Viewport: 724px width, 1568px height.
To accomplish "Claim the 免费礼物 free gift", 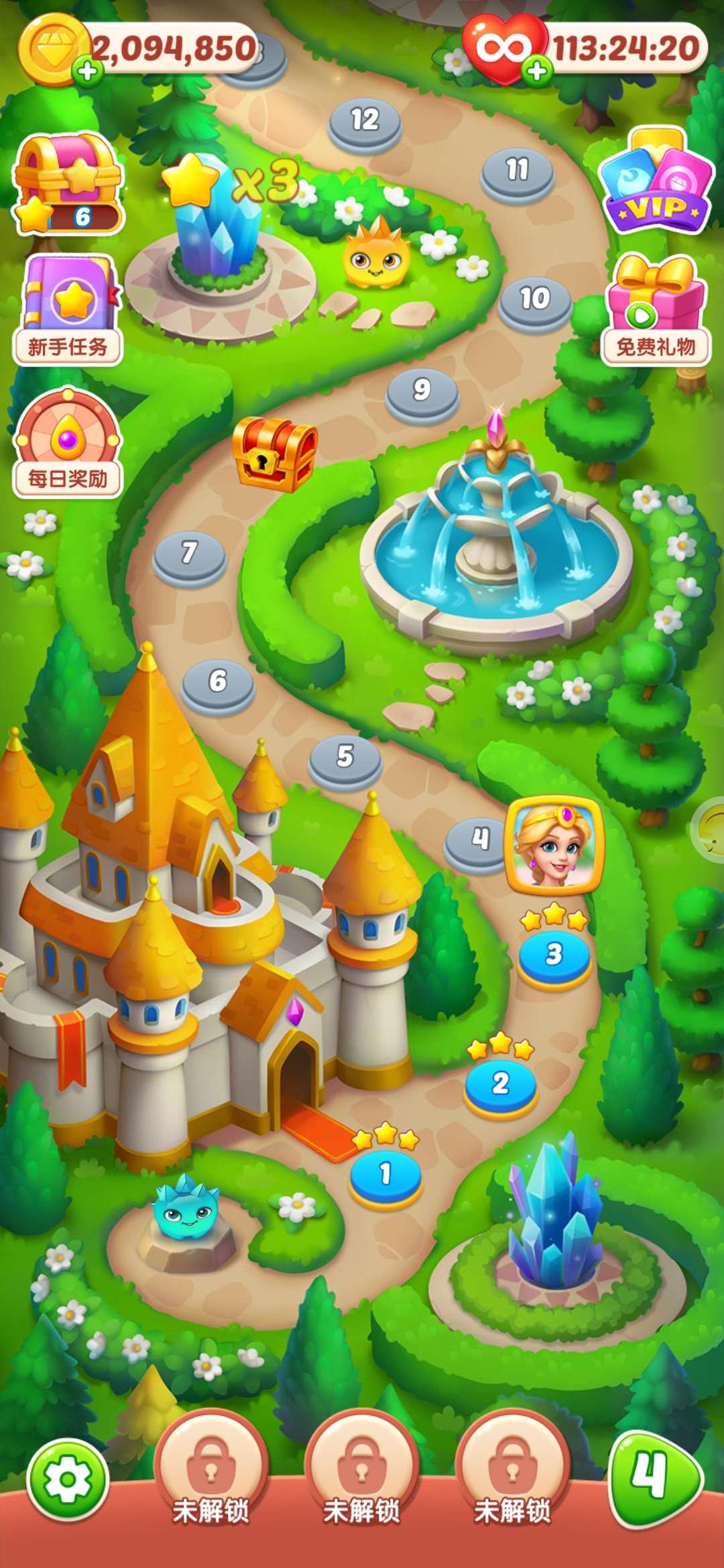I will tap(656, 310).
